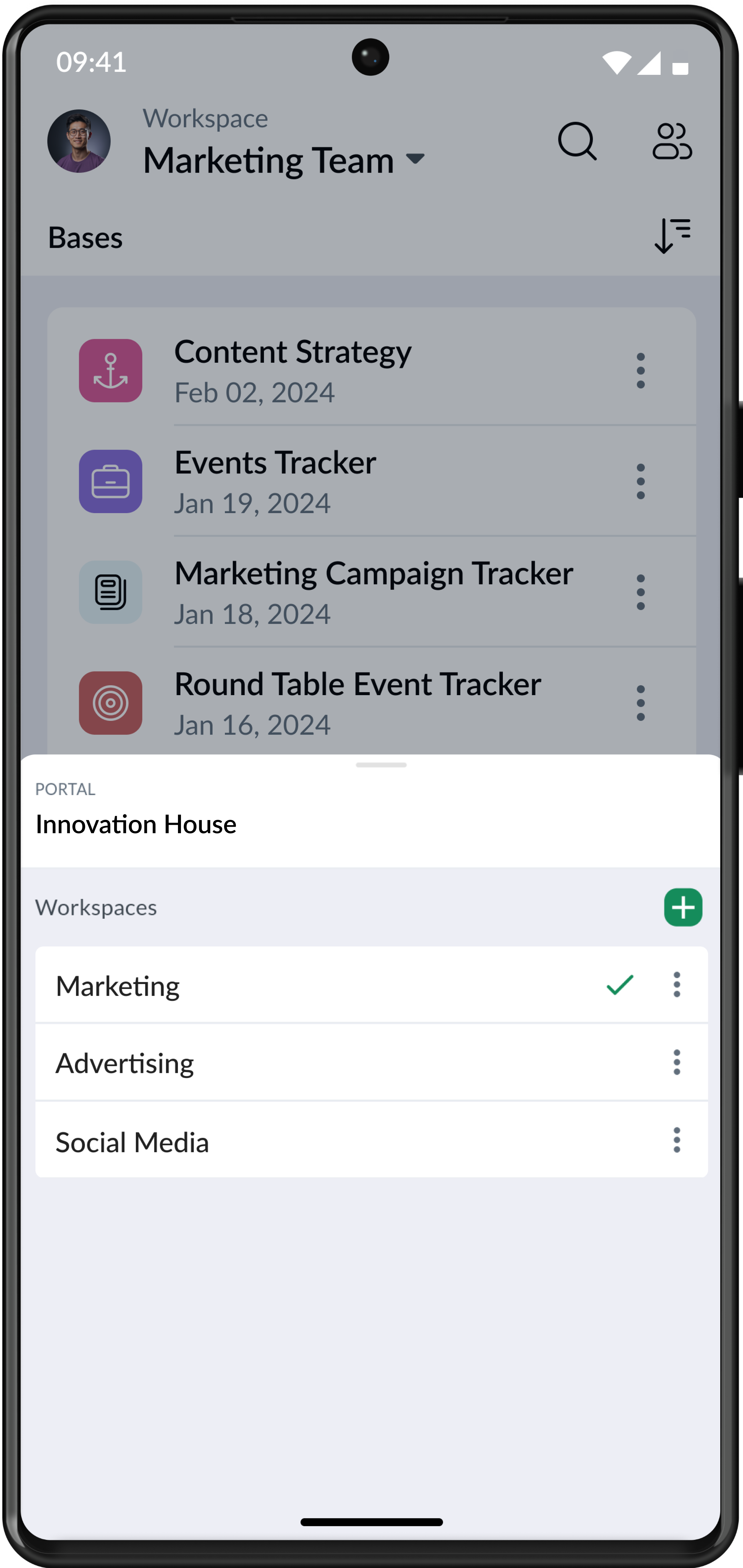Open more options for Social Media workspace
Screen dimensions: 743x1568
tap(676, 1140)
